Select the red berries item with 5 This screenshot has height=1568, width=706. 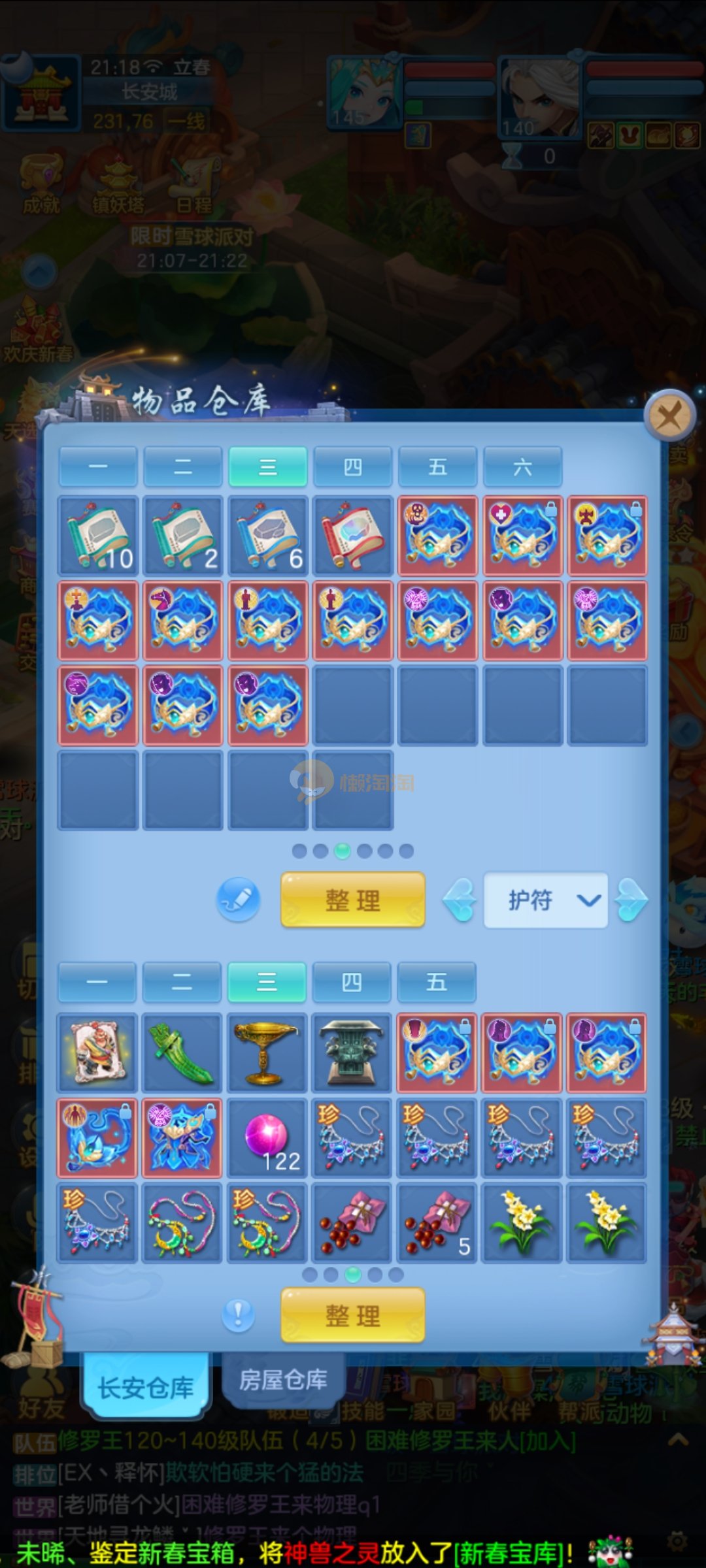(x=436, y=1223)
